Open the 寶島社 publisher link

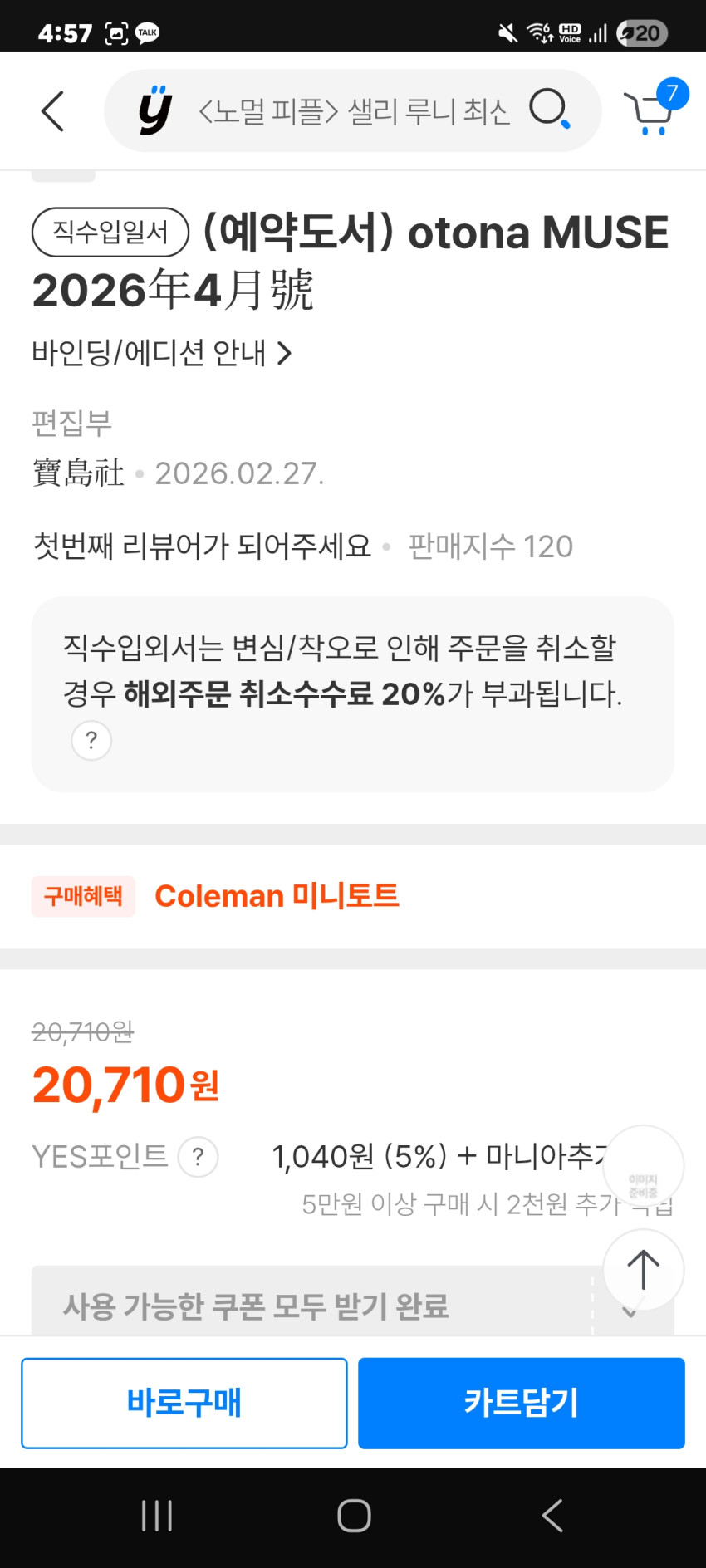[x=78, y=473]
